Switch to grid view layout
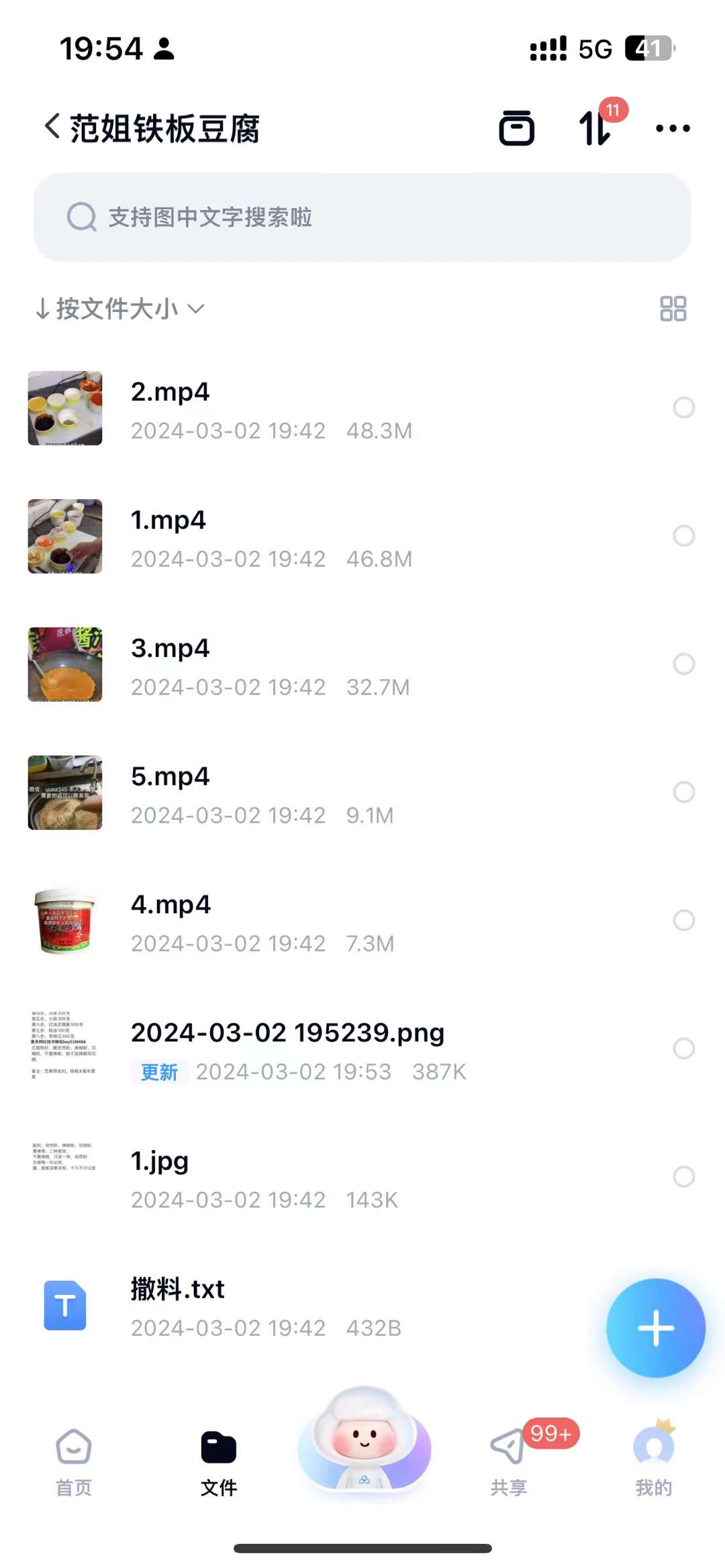This screenshot has width=725, height=1568. tap(674, 309)
